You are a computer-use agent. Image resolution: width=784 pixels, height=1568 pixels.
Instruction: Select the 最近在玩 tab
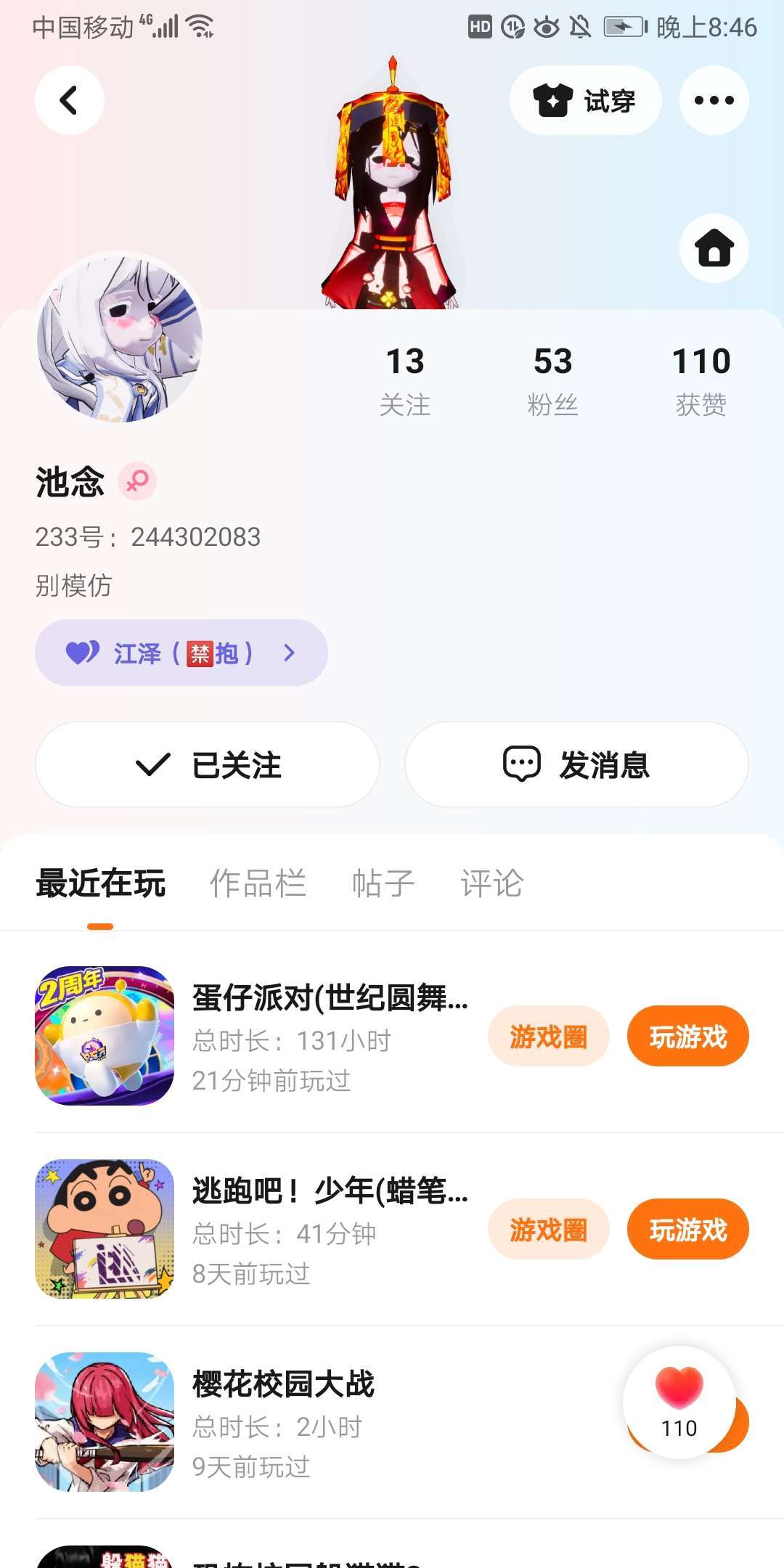[x=100, y=883]
